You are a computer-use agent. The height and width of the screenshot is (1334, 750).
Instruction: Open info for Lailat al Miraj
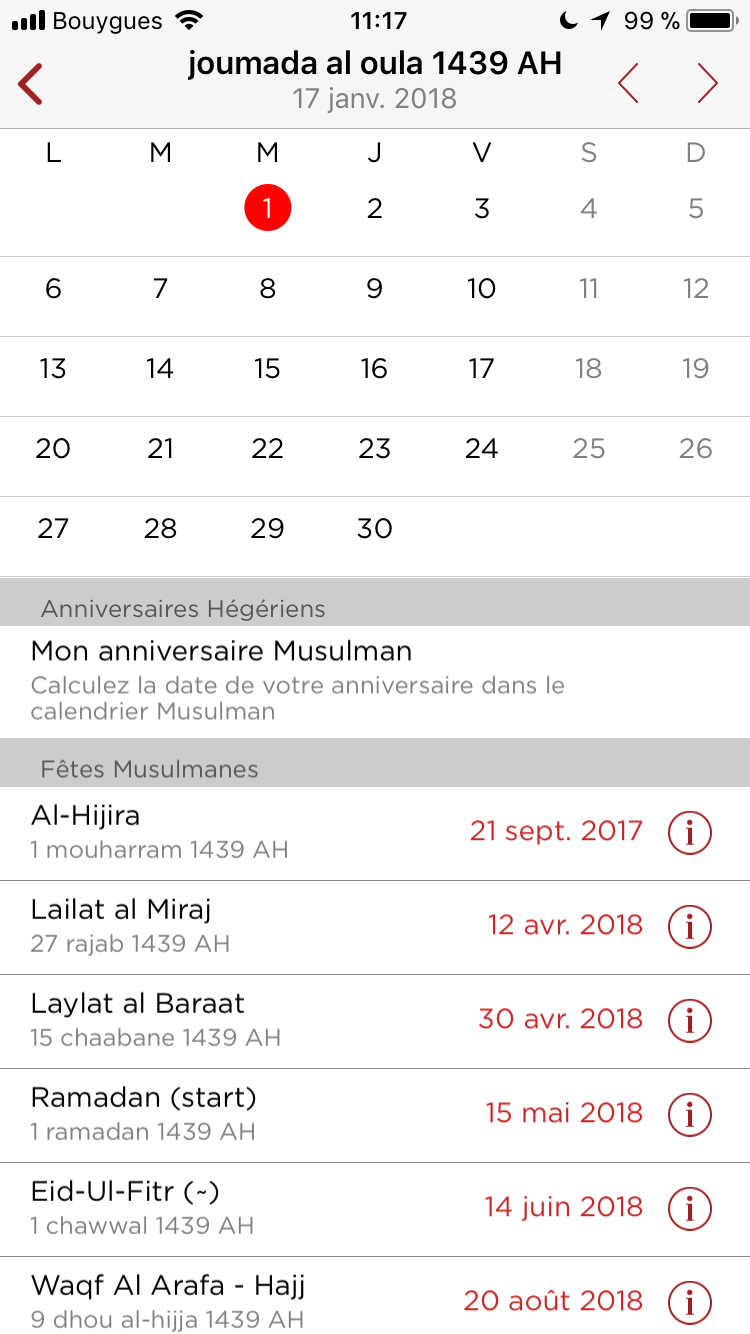689,926
